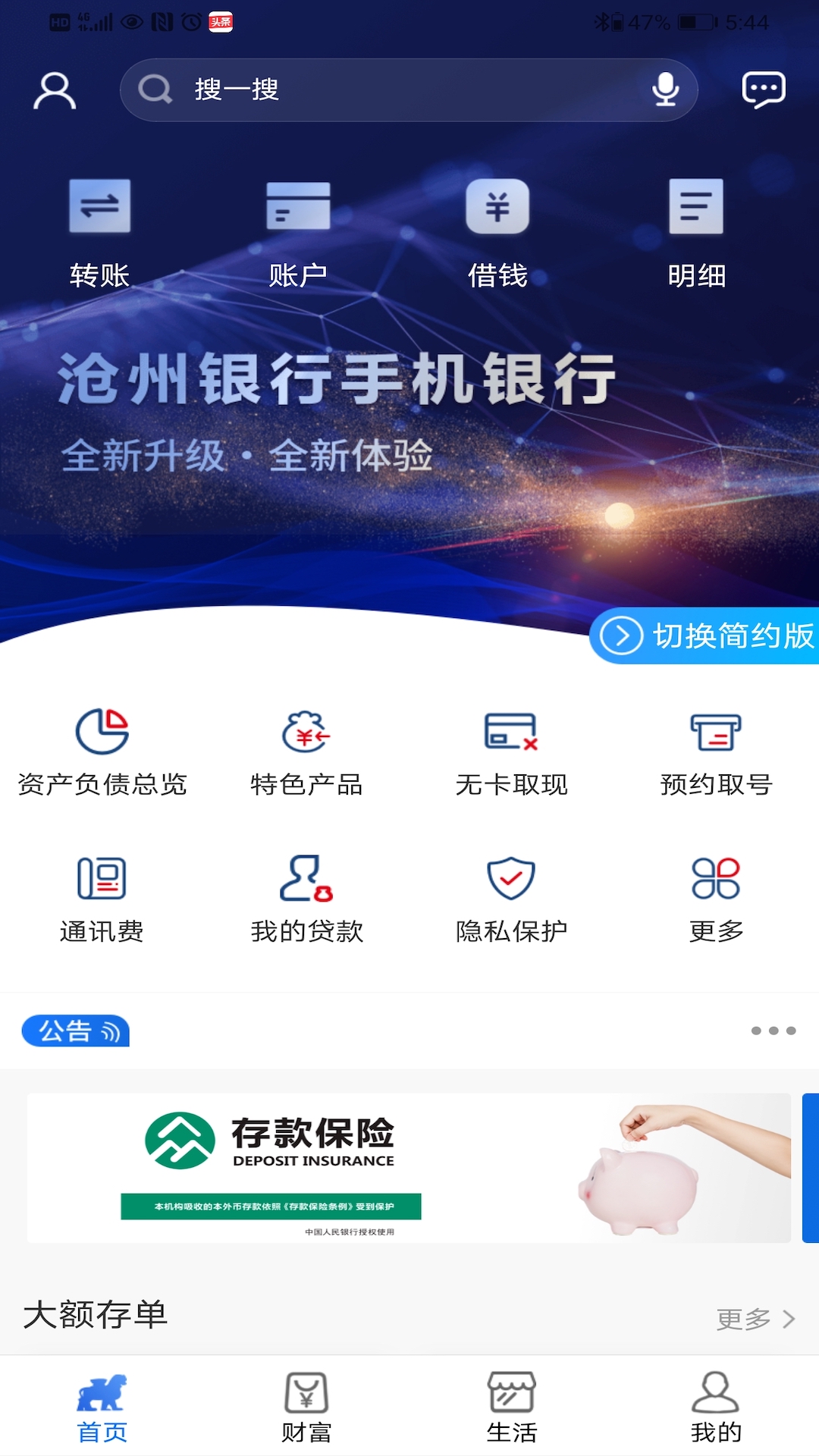
Task: Open the user profile icon
Action: tap(55, 91)
